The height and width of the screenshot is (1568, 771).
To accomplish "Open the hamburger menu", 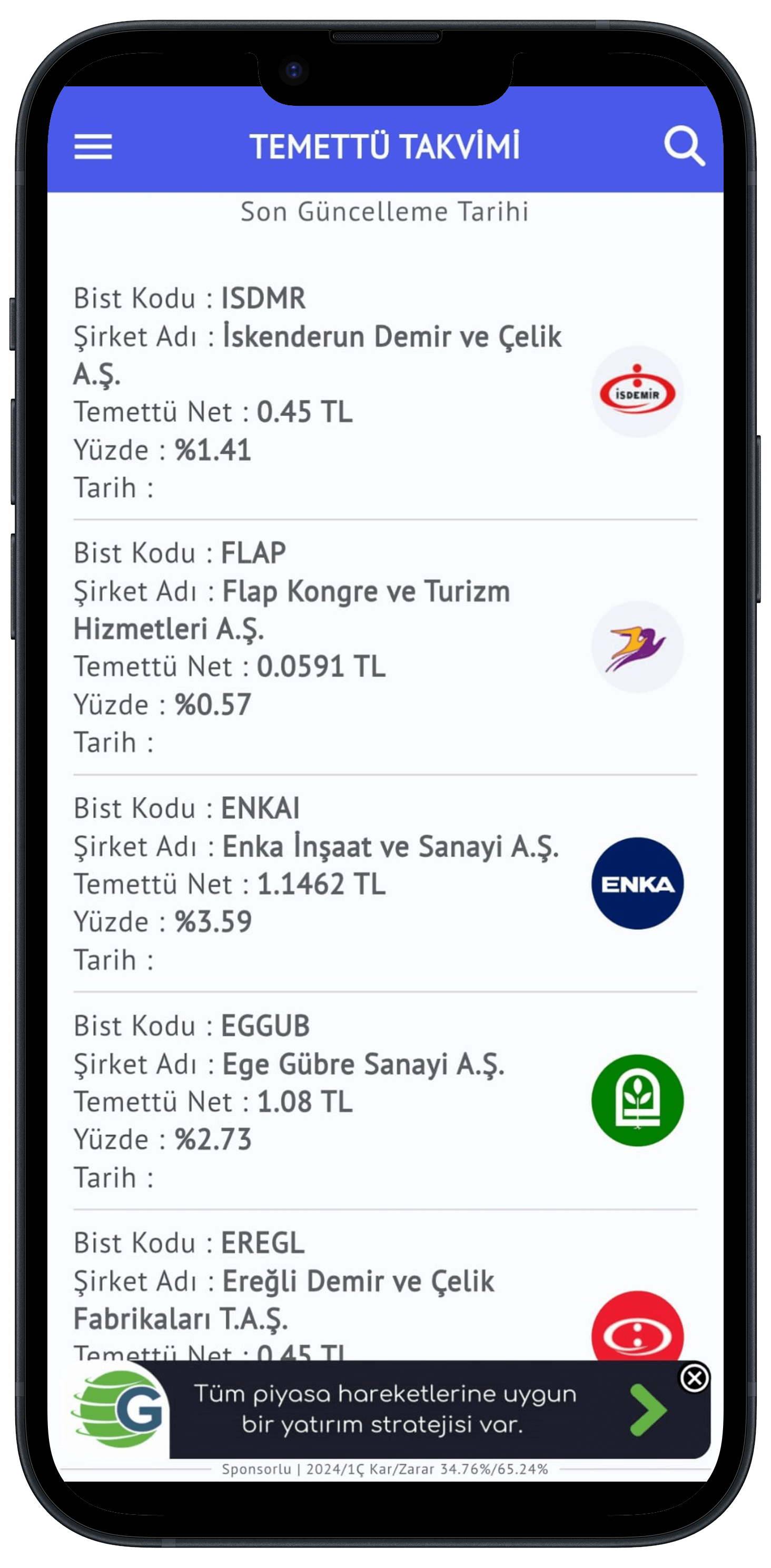I will tap(93, 147).
